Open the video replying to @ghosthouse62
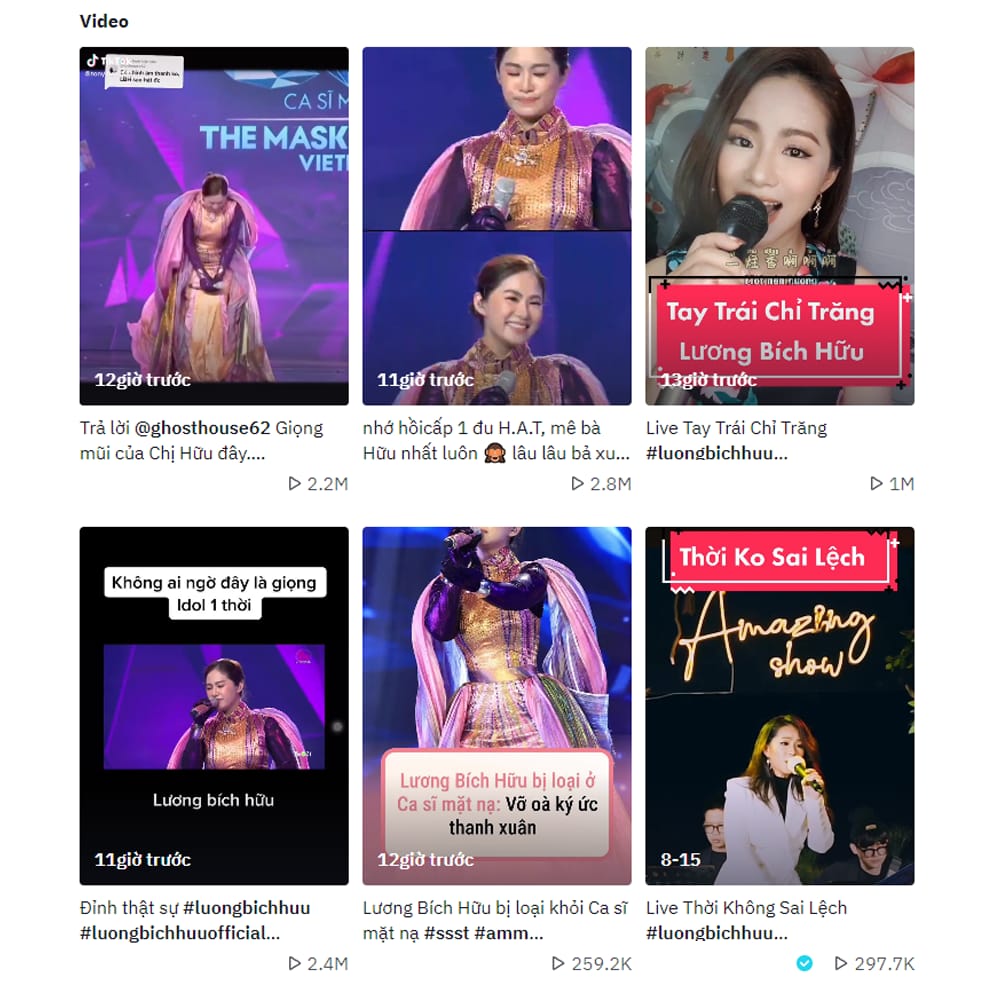 tap(214, 226)
